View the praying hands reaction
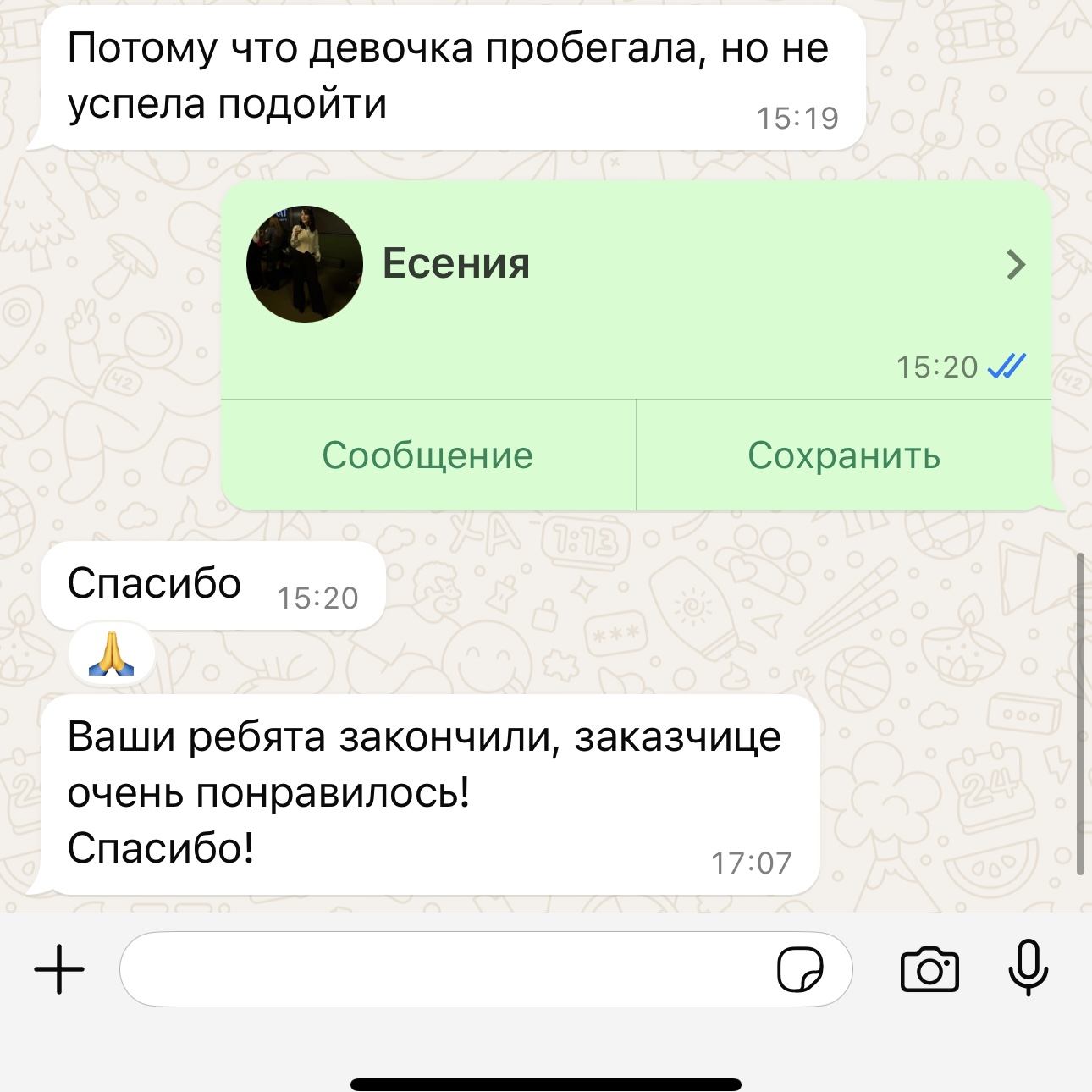Screen dimensions: 1092x1092 (x=112, y=655)
